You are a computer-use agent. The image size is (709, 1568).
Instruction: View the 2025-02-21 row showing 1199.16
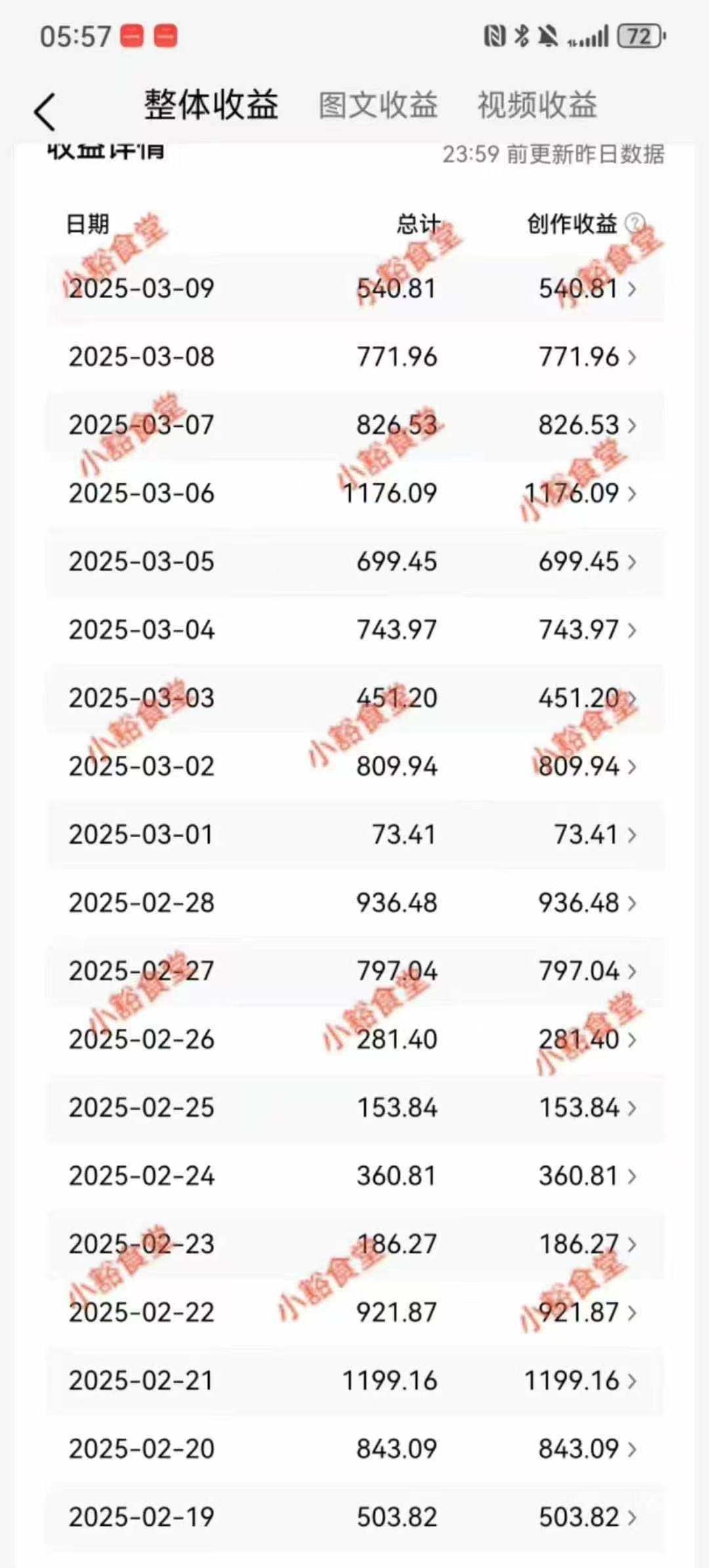click(x=354, y=1381)
